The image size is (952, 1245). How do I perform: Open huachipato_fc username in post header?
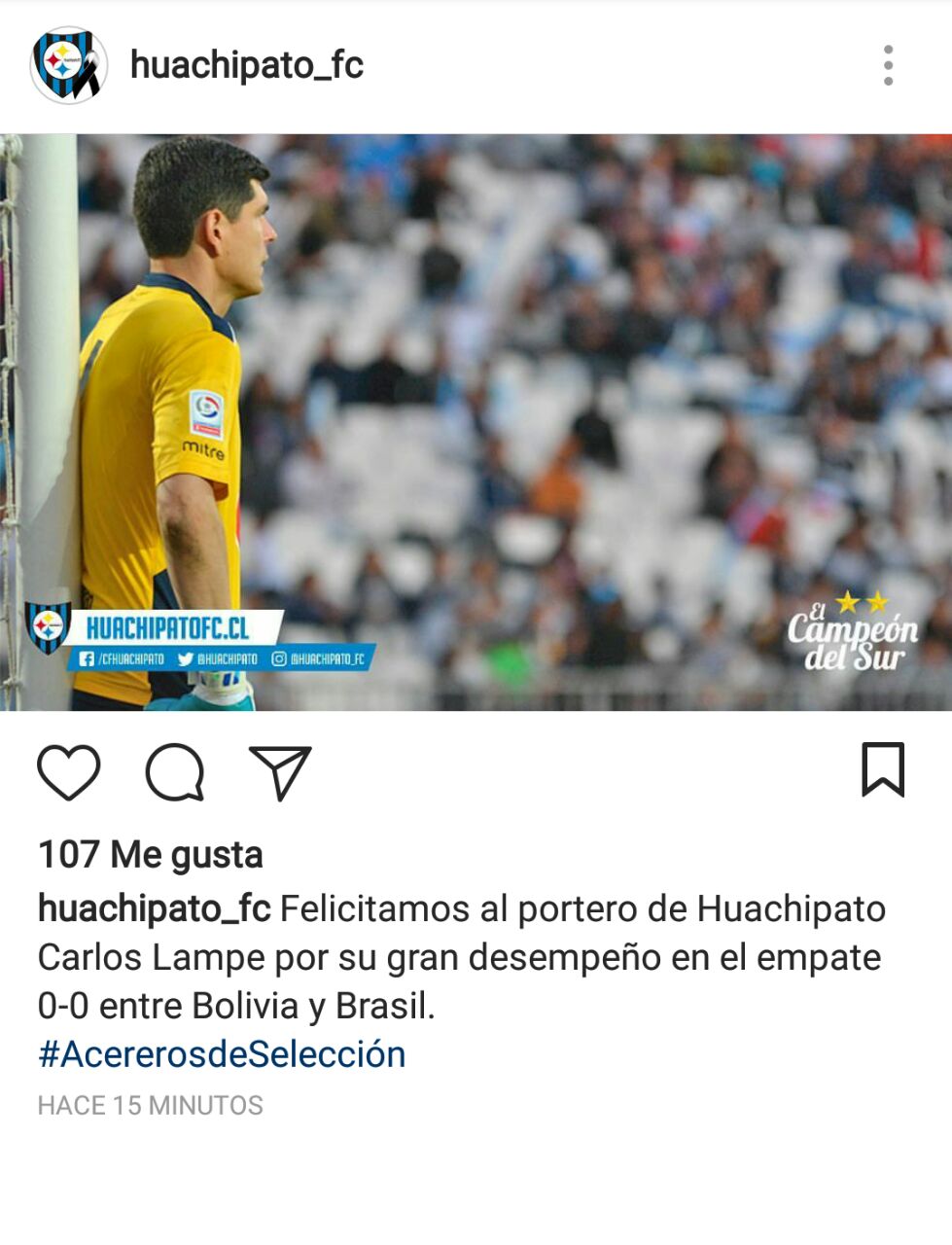[x=247, y=65]
